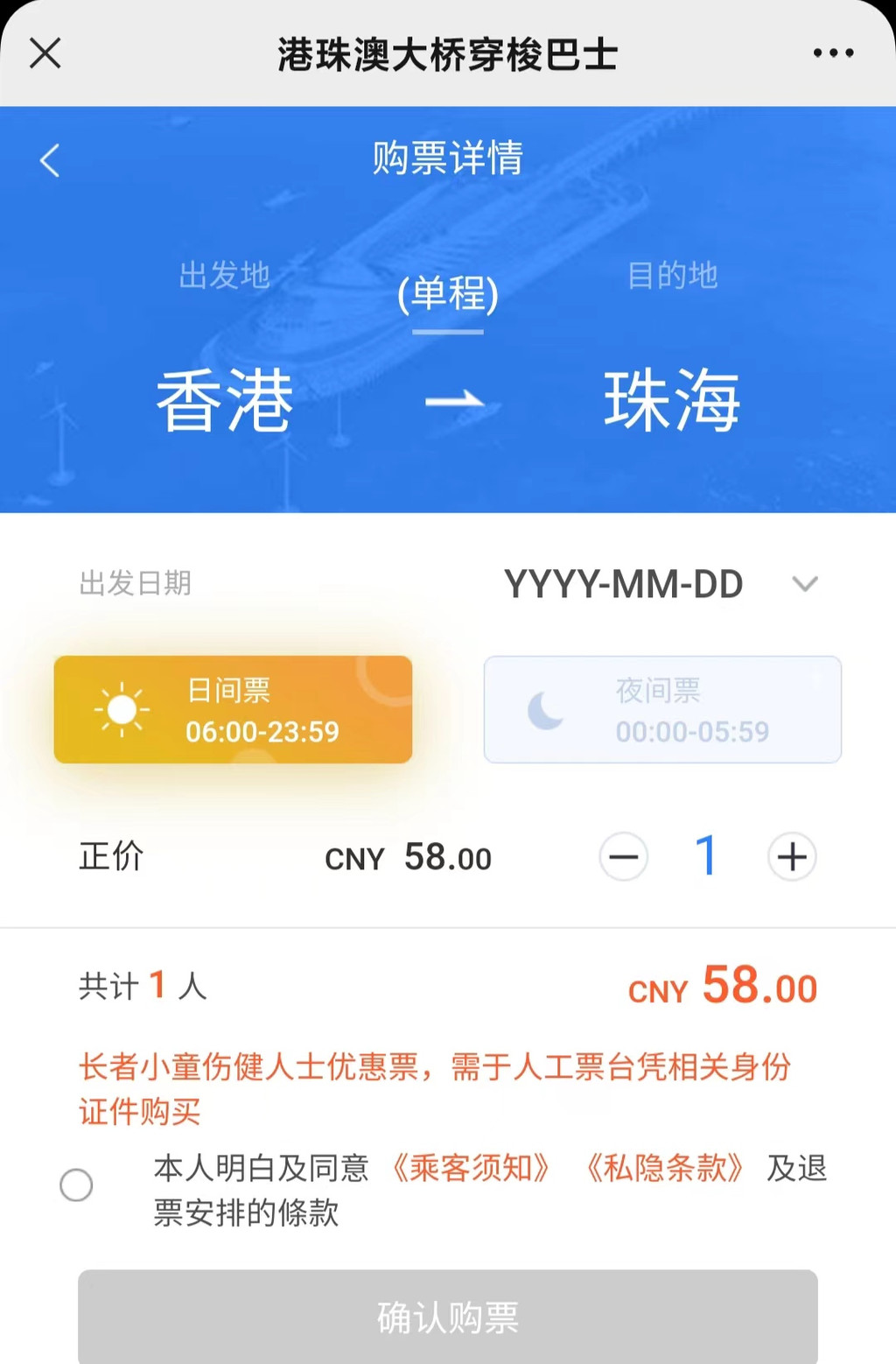Go back from 购票详情 page
The height and width of the screenshot is (1364, 896).
[50, 160]
